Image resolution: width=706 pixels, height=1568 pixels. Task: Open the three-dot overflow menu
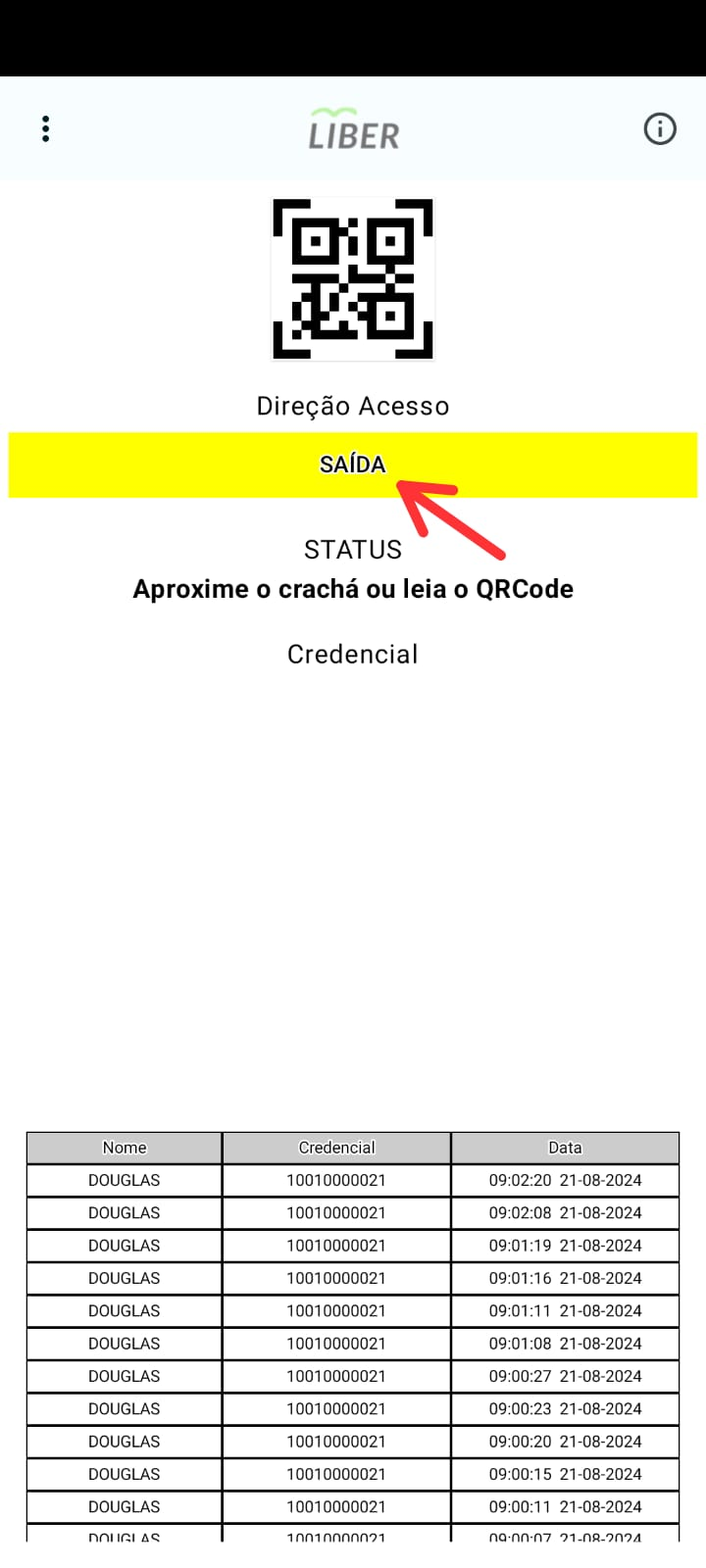(46, 129)
